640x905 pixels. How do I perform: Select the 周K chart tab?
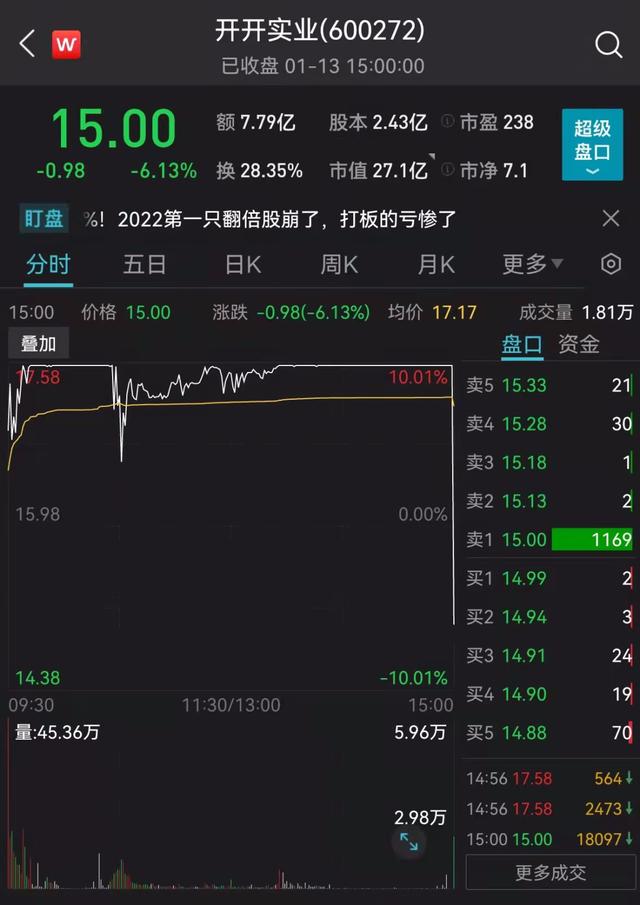click(339, 265)
